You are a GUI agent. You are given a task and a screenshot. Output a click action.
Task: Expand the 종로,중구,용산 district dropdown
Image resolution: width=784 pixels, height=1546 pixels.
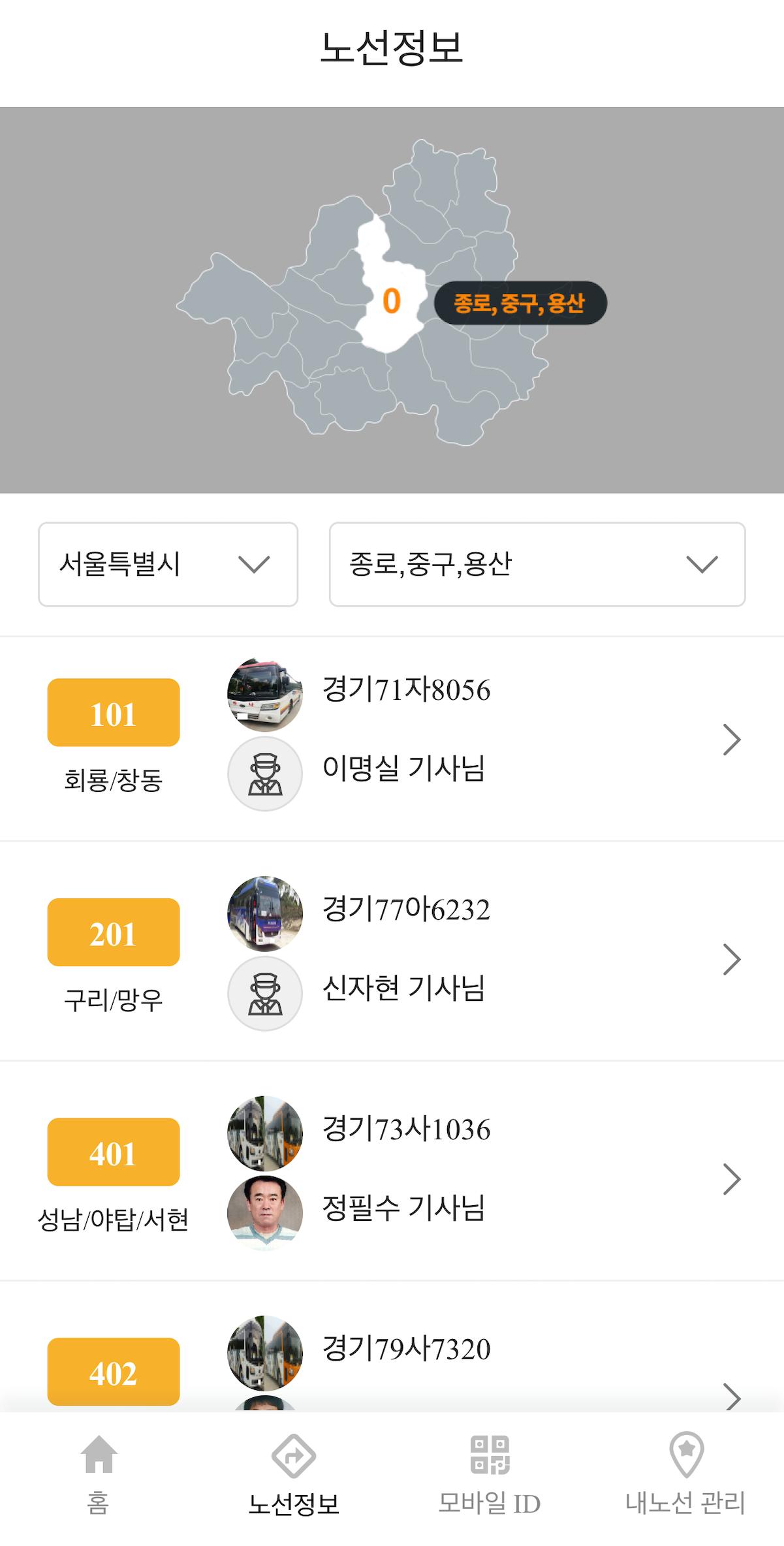tap(537, 564)
